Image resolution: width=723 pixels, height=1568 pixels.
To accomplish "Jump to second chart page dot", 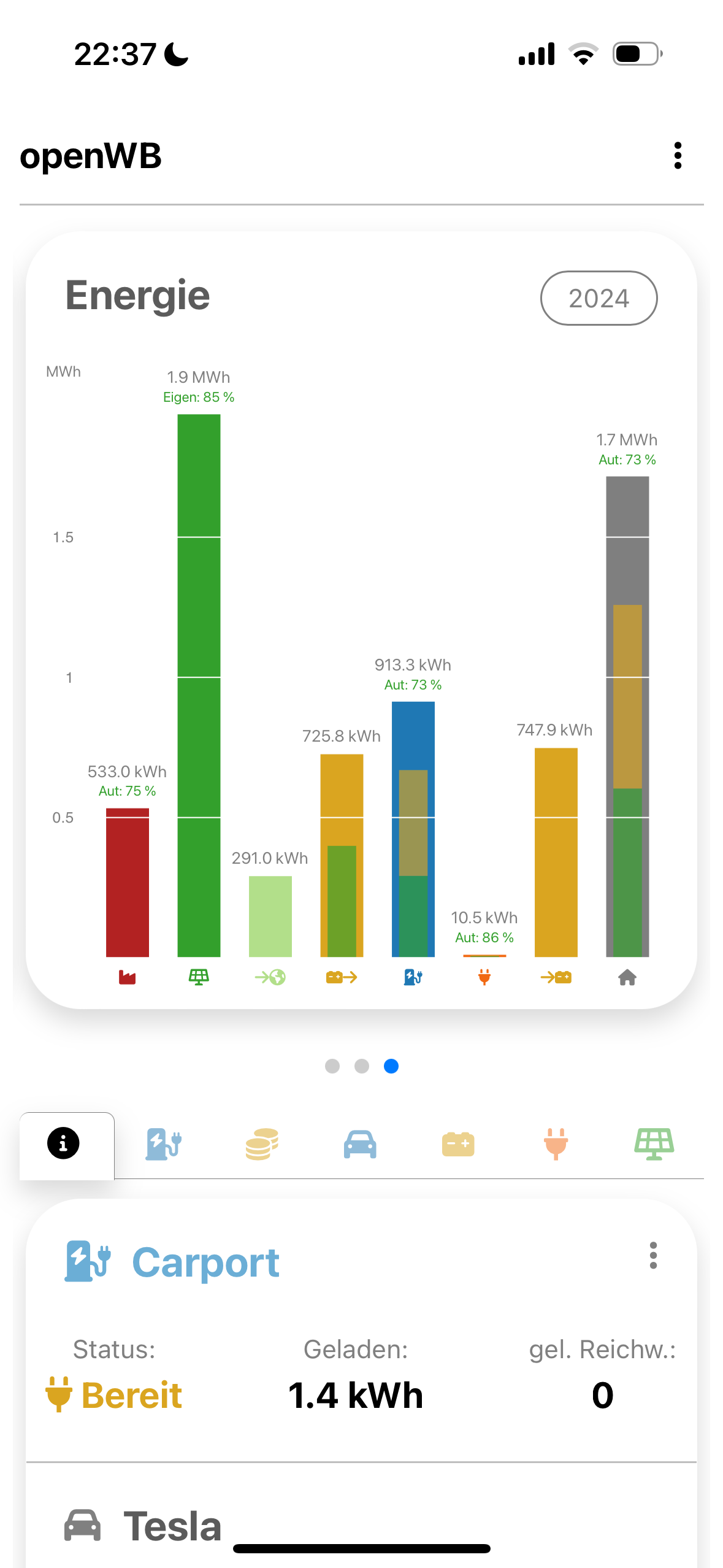I will pos(362,1066).
